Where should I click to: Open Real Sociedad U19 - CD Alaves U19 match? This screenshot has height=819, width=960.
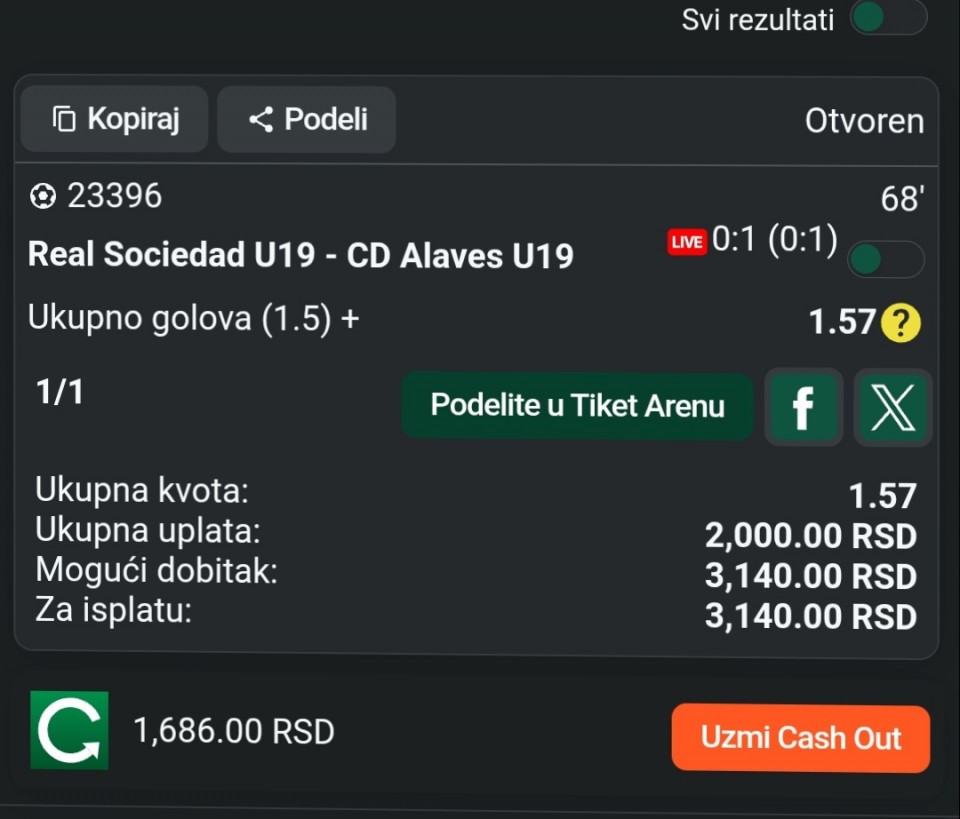tap(300, 256)
